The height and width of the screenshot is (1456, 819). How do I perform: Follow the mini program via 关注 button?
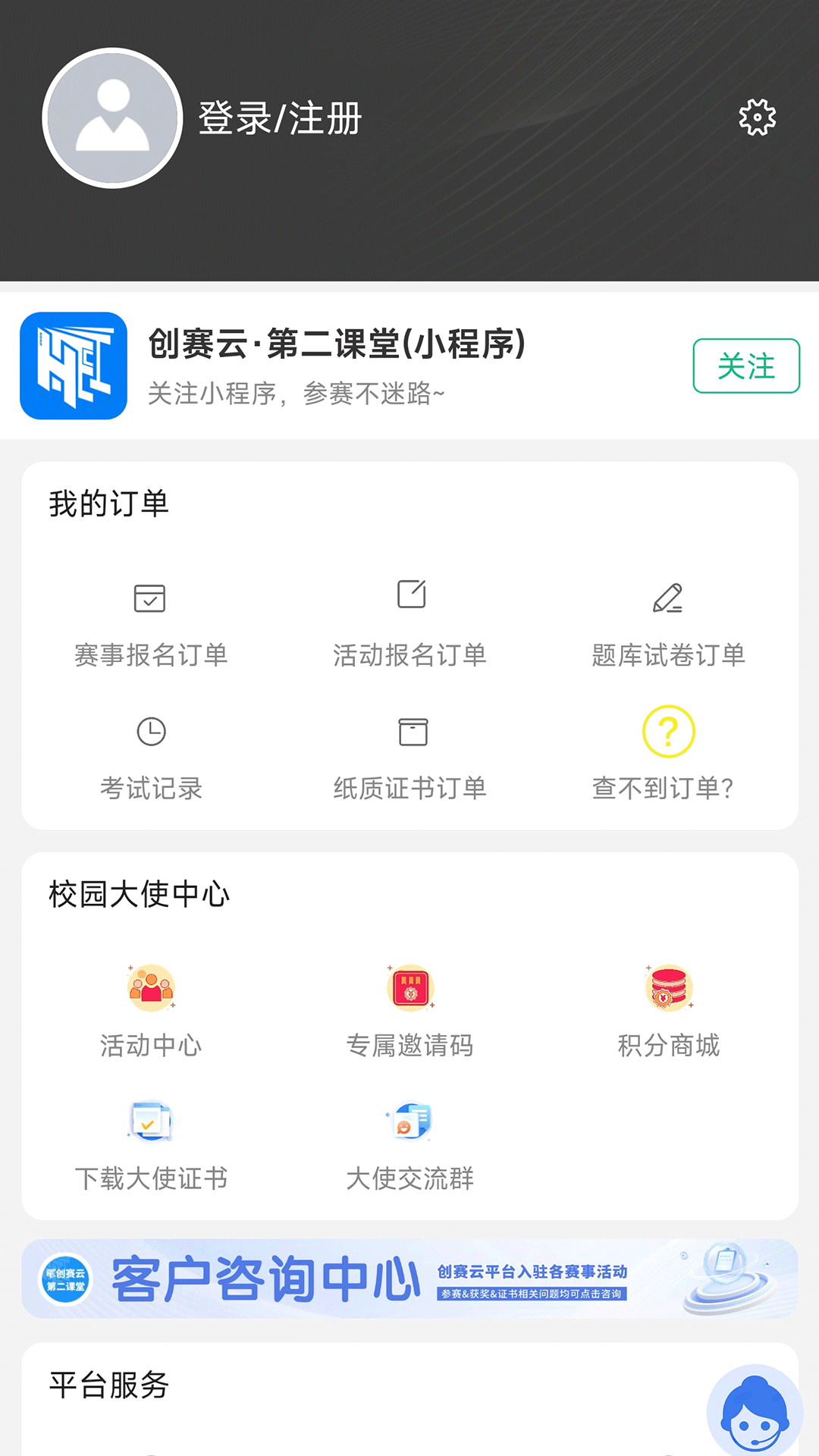[746, 366]
